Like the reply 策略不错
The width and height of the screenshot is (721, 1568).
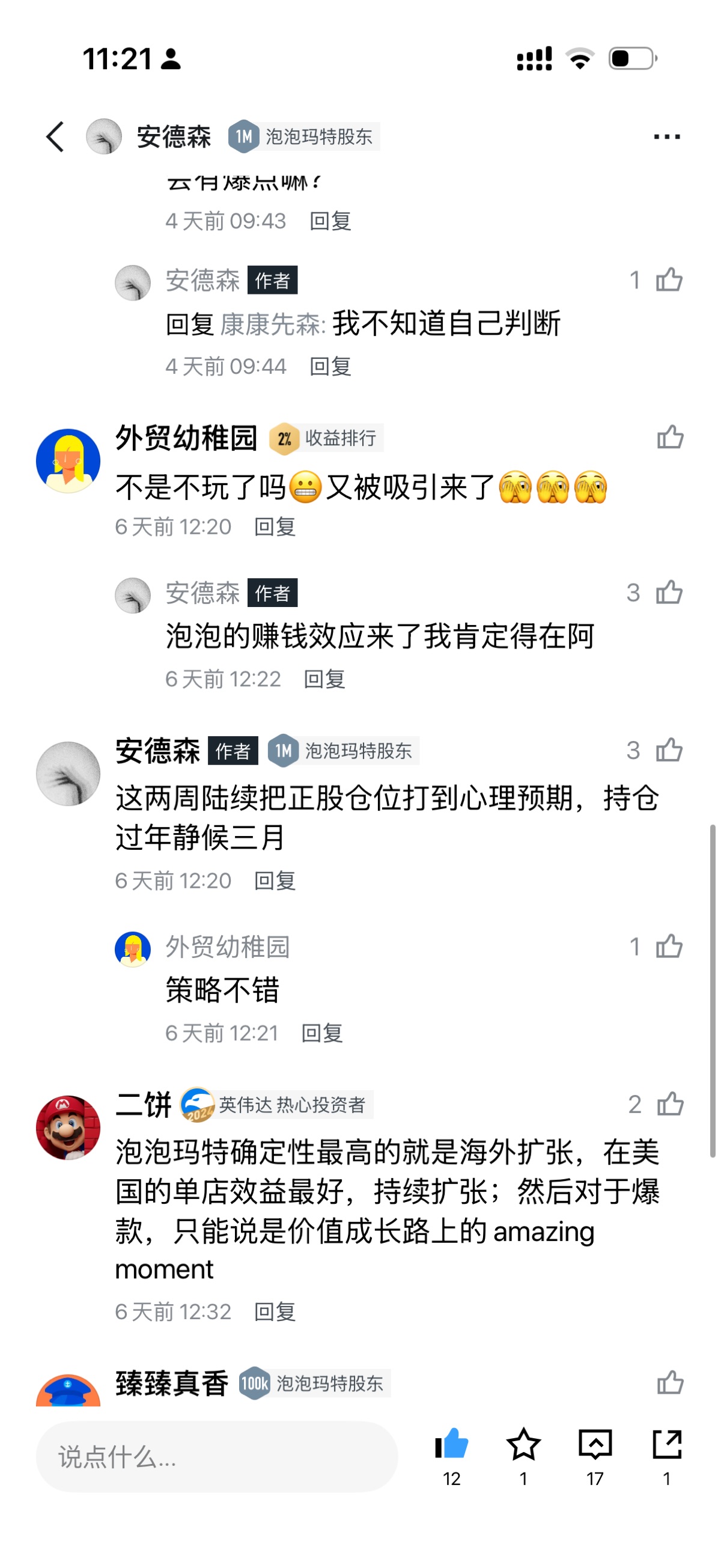(x=669, y=947)
